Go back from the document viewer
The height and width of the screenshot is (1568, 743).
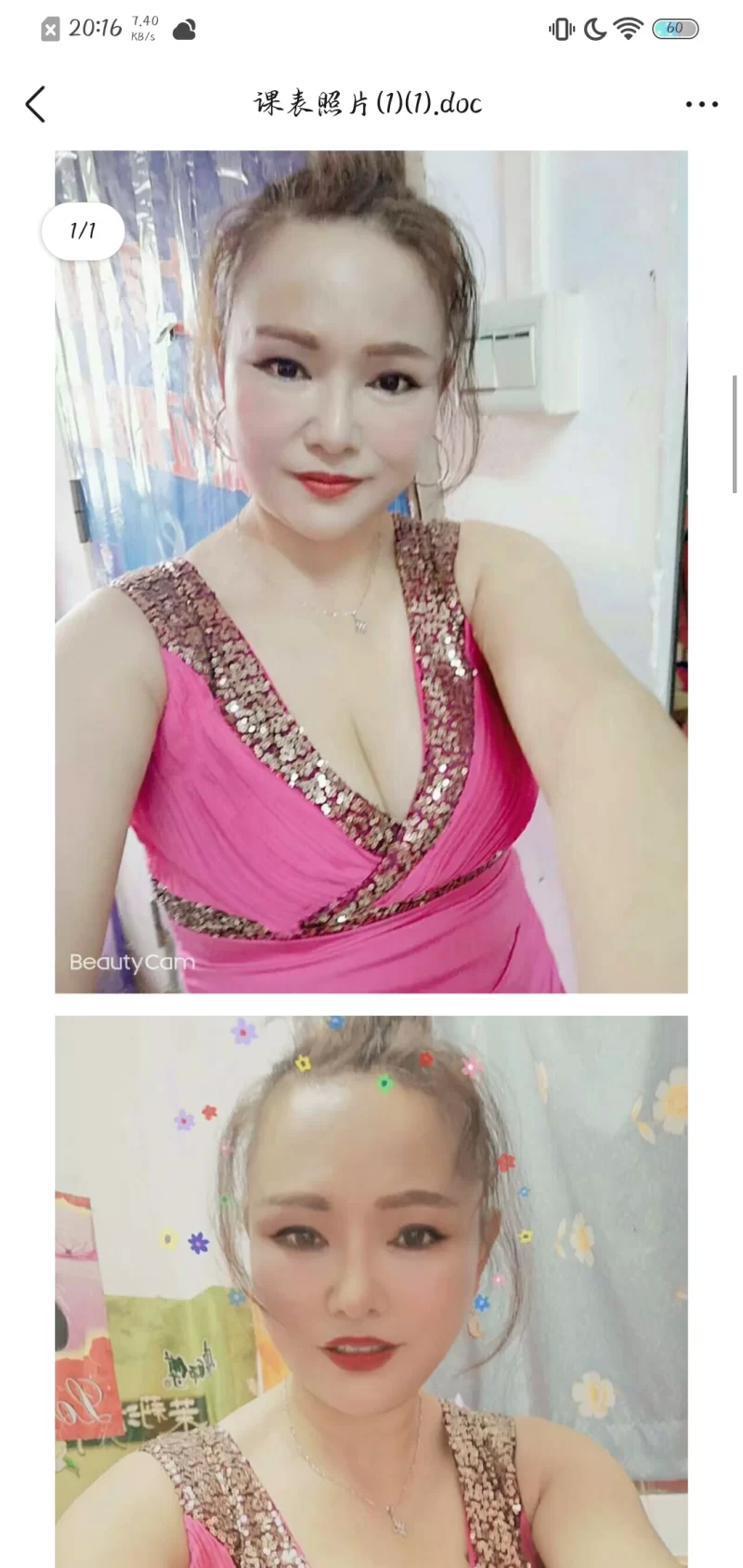coord(35,104)
